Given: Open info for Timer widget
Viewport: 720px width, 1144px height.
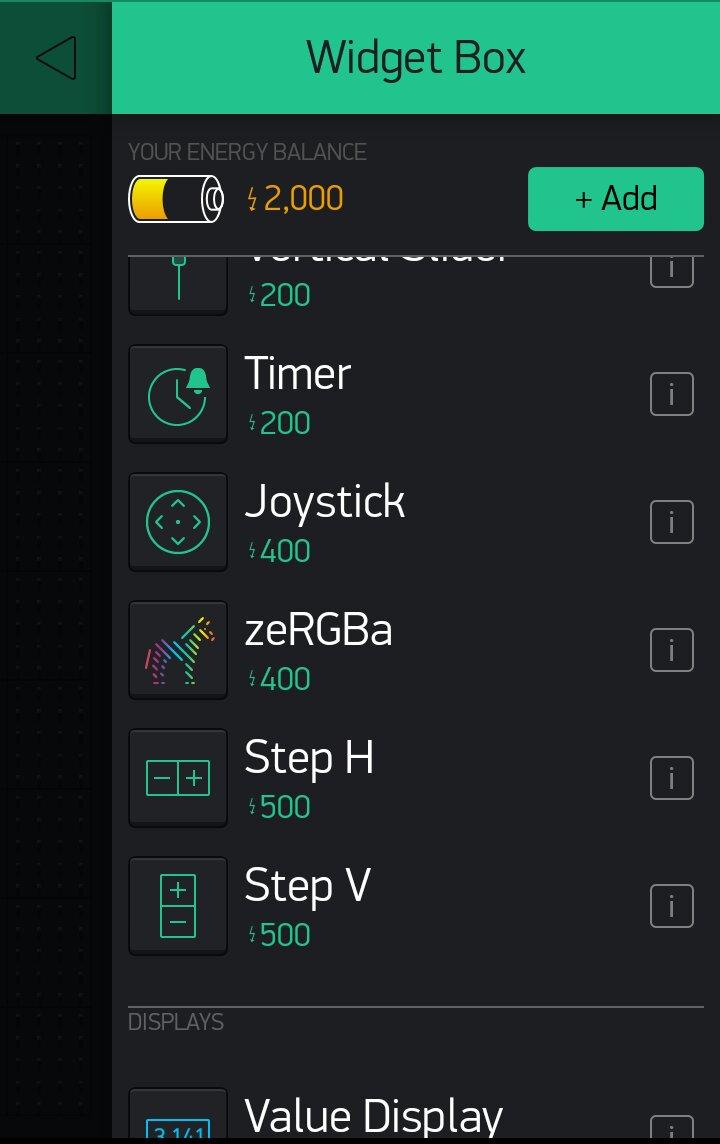Looking at the screenshot, I should coord(671,394).
